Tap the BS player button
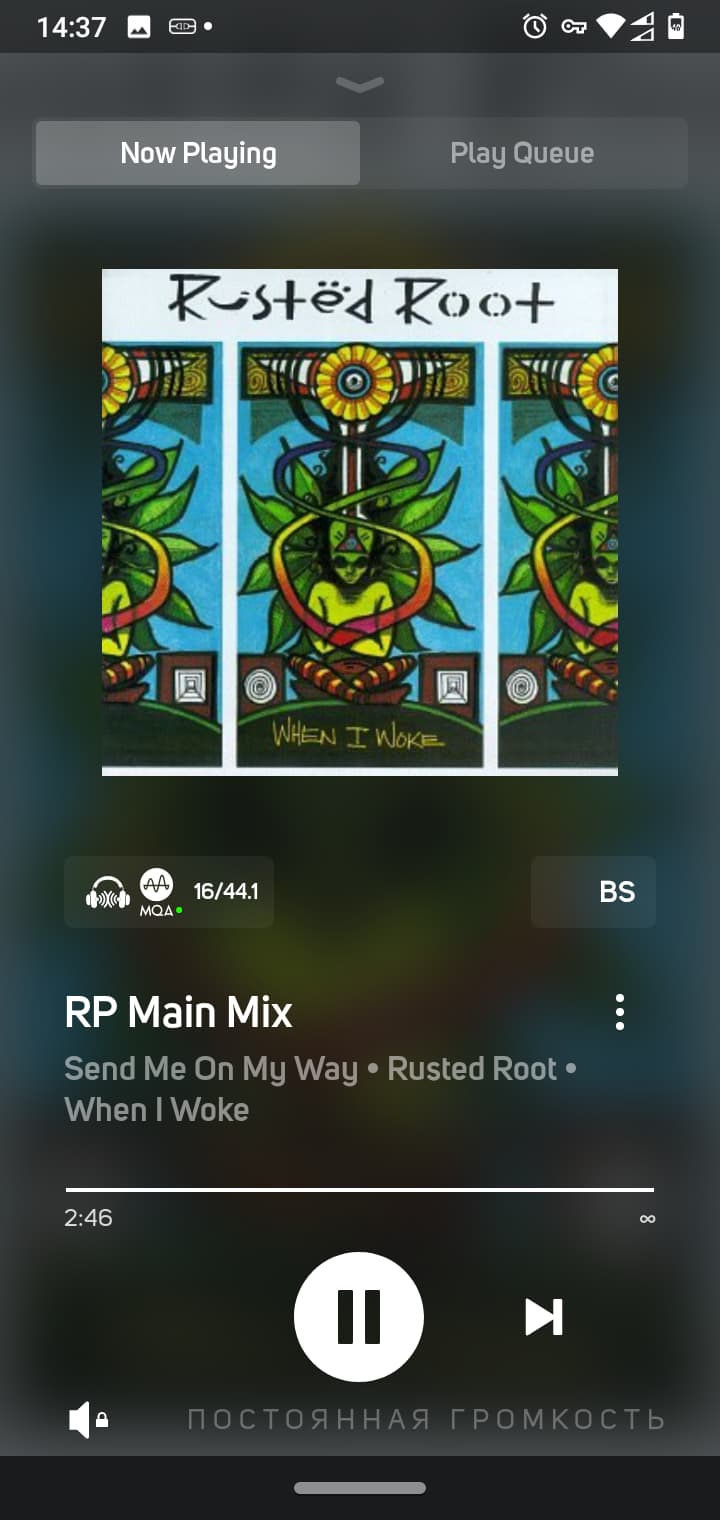Image resolution: width=720 pixels, height=1520 pixels. 594,892
